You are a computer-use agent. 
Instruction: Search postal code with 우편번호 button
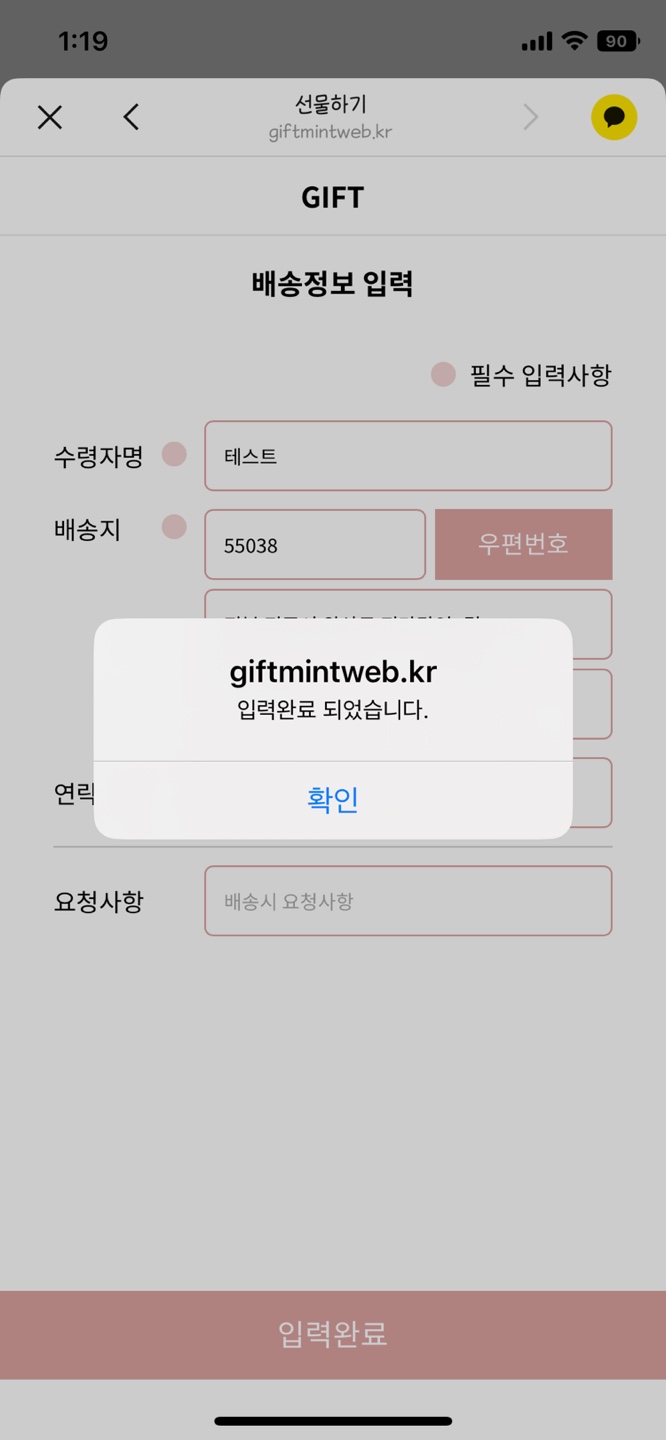point(523,545)
